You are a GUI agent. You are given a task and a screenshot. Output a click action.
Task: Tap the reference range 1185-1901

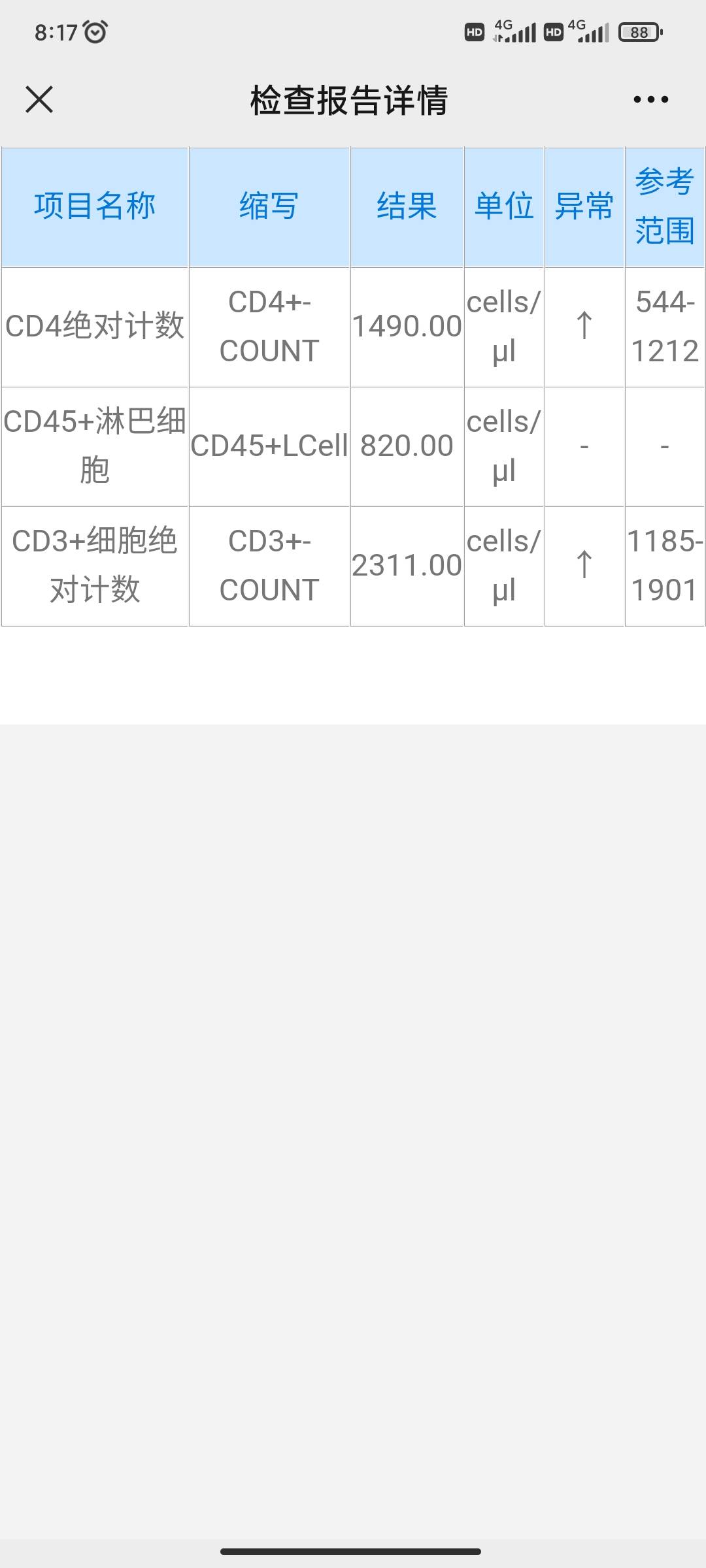click(664, 564)
